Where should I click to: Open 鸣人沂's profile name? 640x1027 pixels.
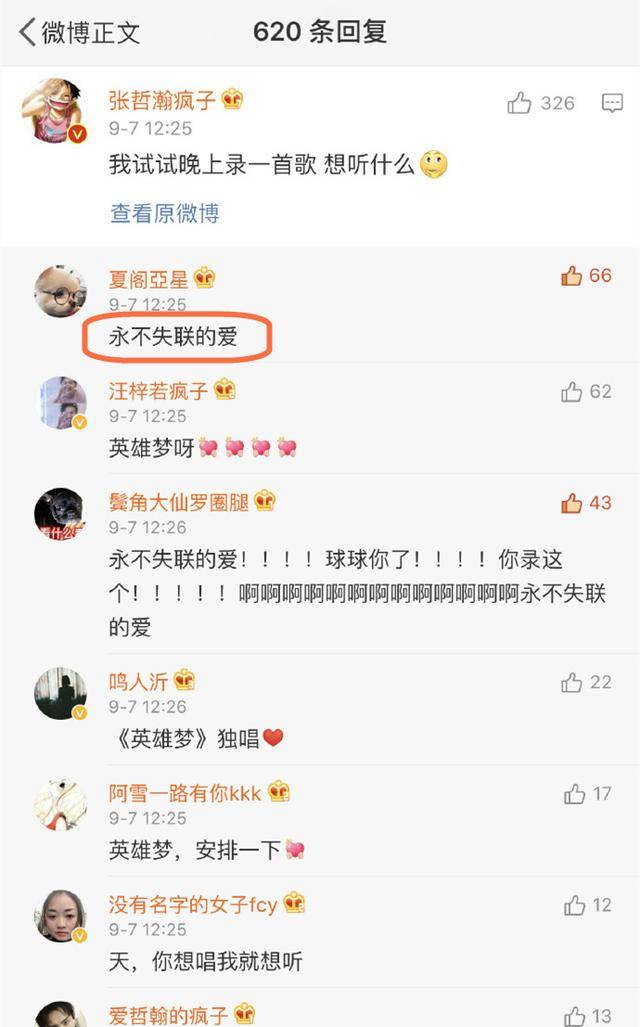(x=139, y=681)
